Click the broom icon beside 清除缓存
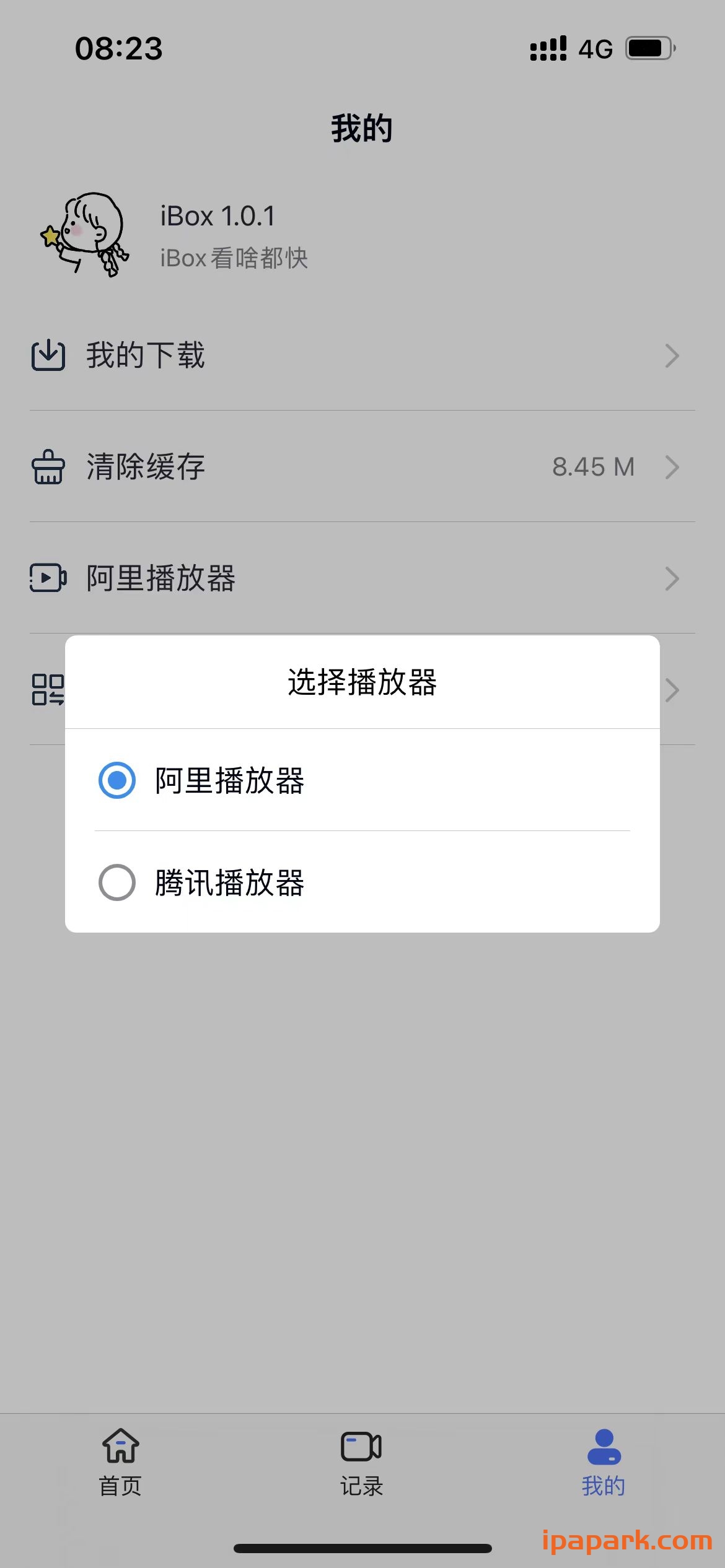This screenshot has width=725, height=1568. (x=48, y=467)
